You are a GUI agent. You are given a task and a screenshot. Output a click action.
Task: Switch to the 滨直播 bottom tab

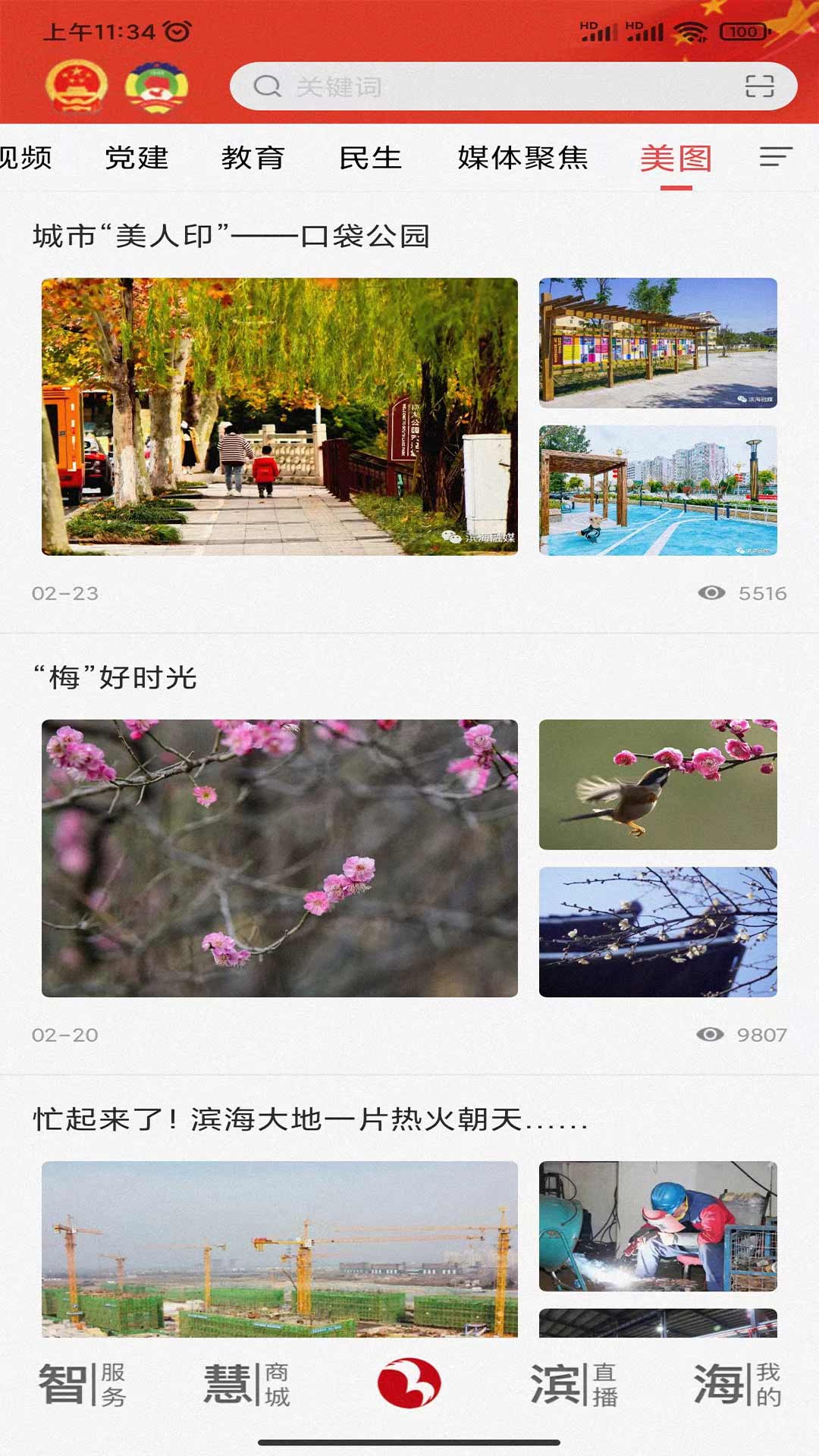(x=574, y=1384)
